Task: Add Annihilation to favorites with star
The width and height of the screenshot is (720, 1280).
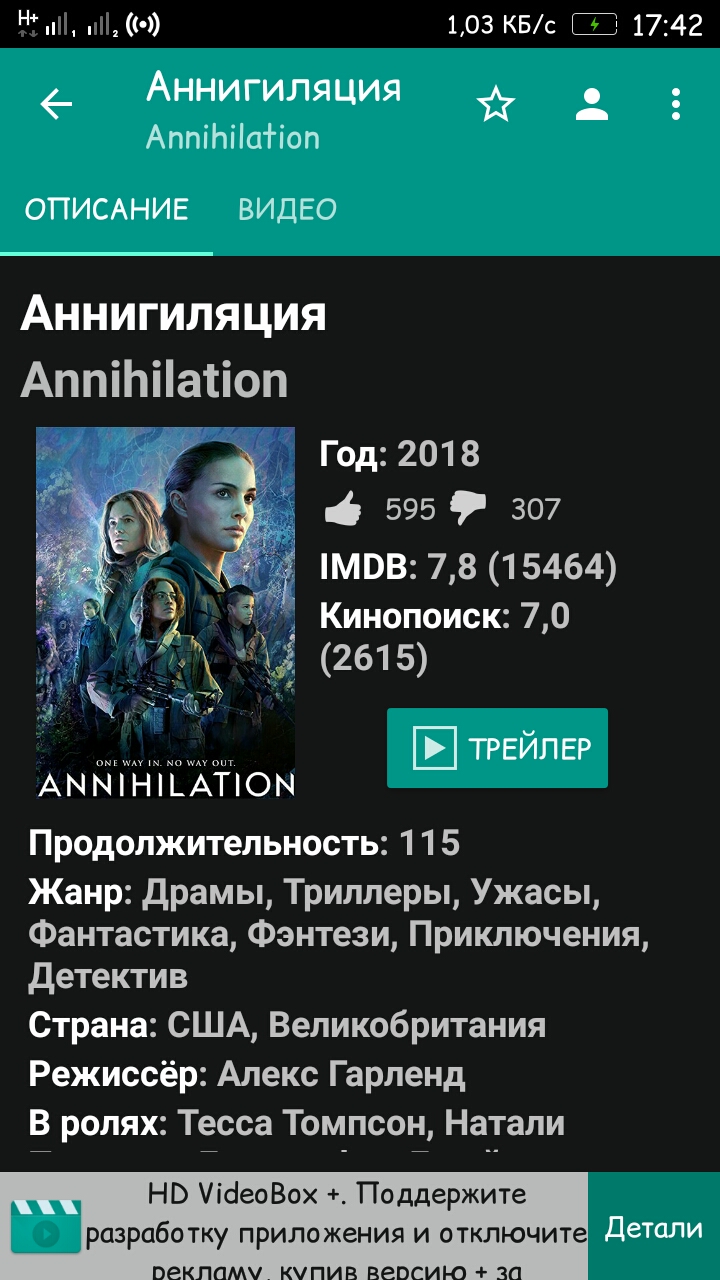Action: point(495,104)
